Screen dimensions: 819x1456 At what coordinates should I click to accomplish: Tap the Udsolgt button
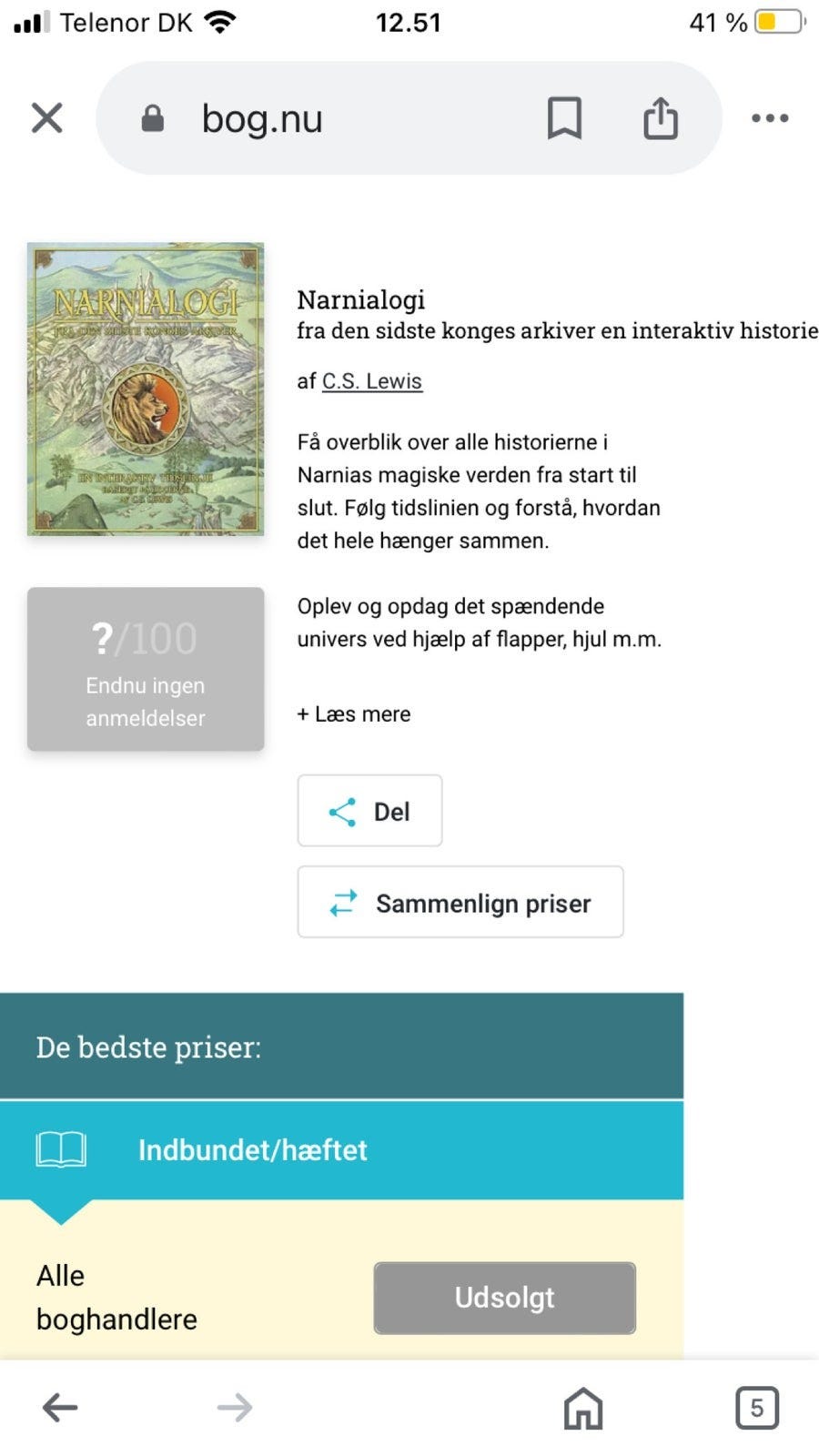pyautogui.click(x=504, y=1298)
